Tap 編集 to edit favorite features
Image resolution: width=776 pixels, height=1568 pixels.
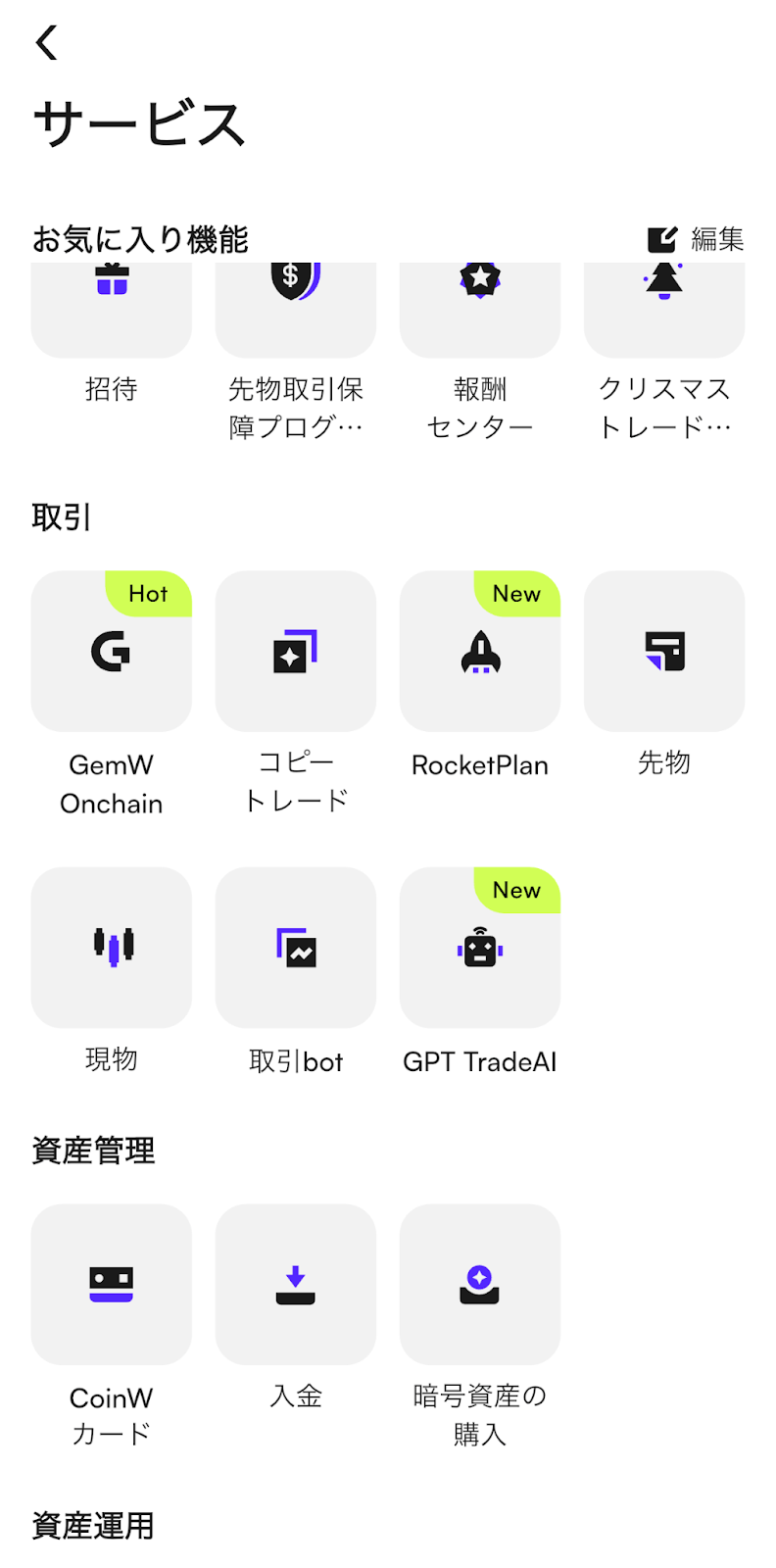pos(696,239)
